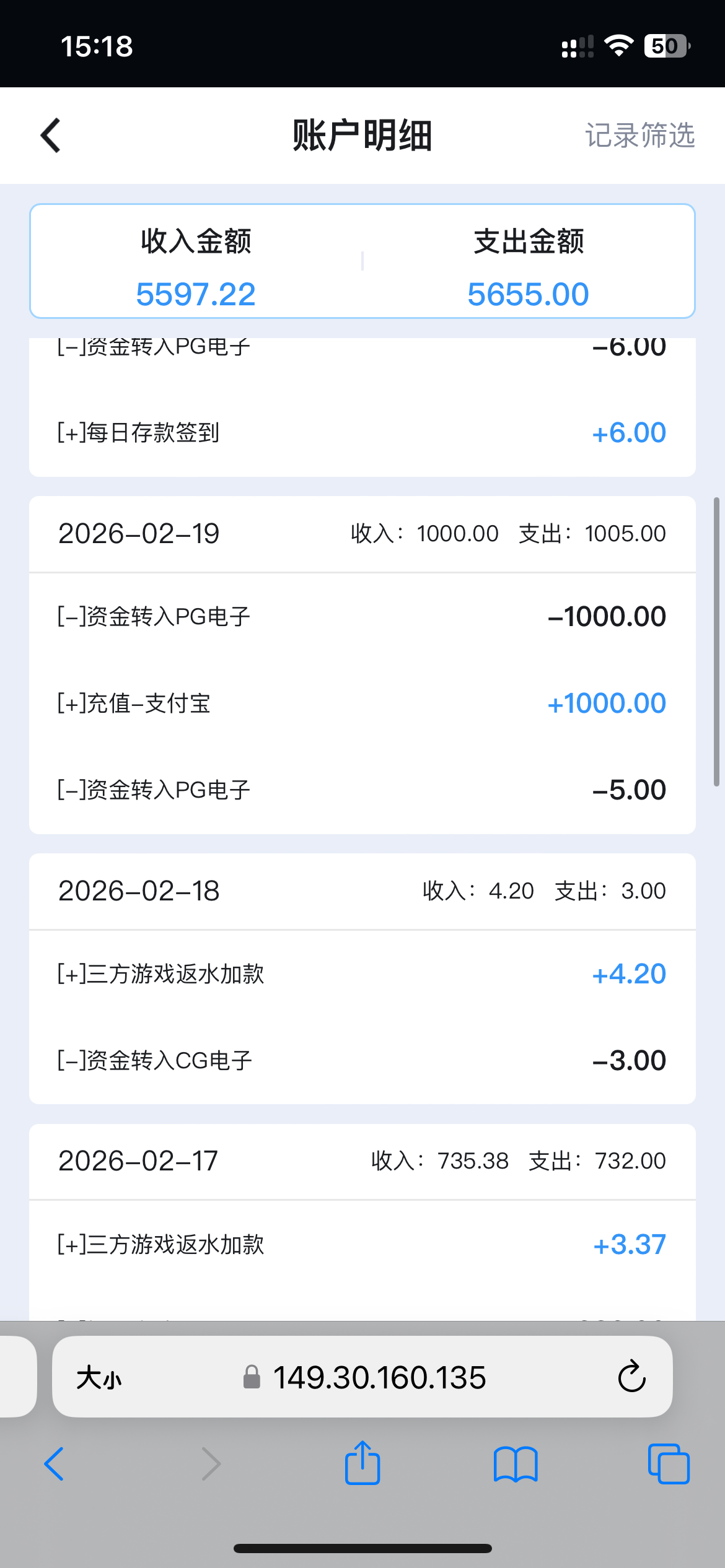Select the 充值-支付宝 +1000.00 entry
Image resolution: width=725 pixels, height=1568 pixels.
tap(362, 702)
